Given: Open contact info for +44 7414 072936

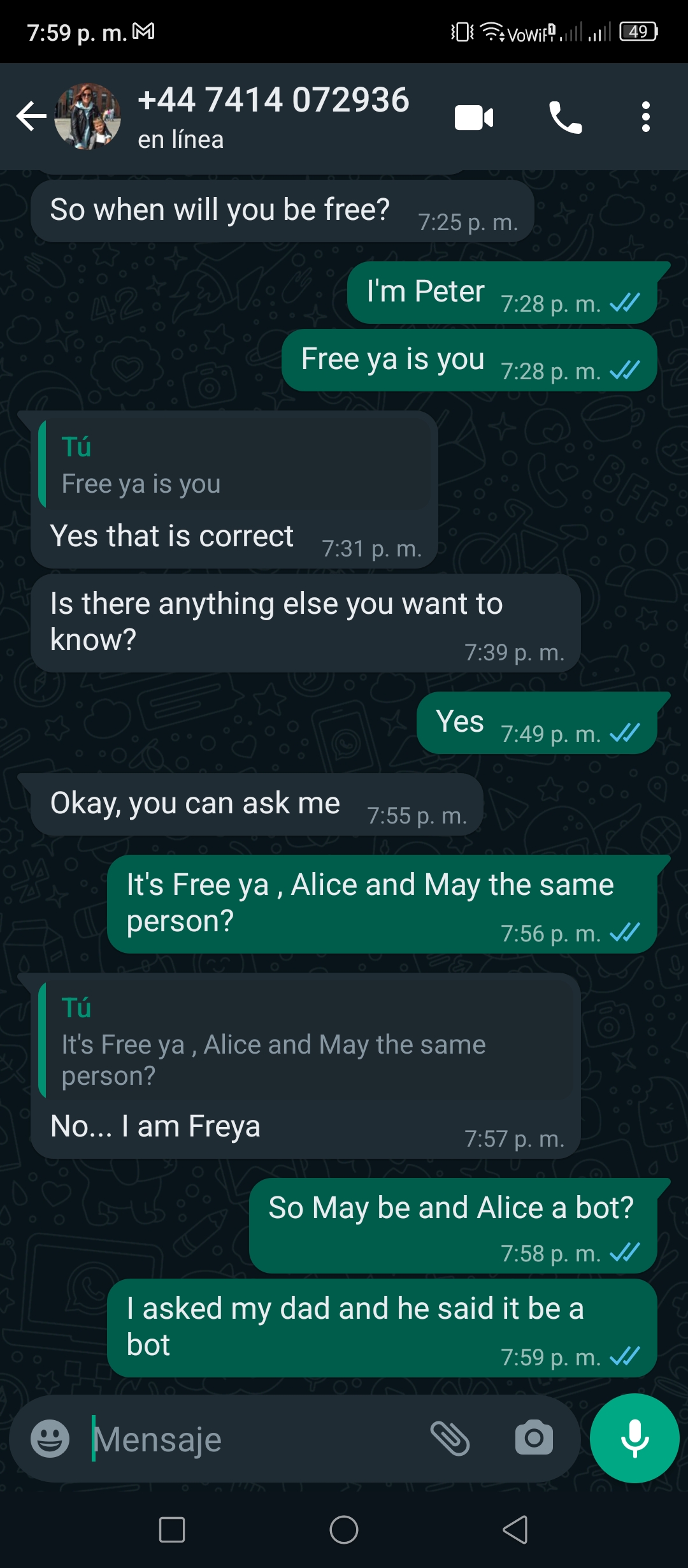Looking at the screenshot, I should (273, 117).
